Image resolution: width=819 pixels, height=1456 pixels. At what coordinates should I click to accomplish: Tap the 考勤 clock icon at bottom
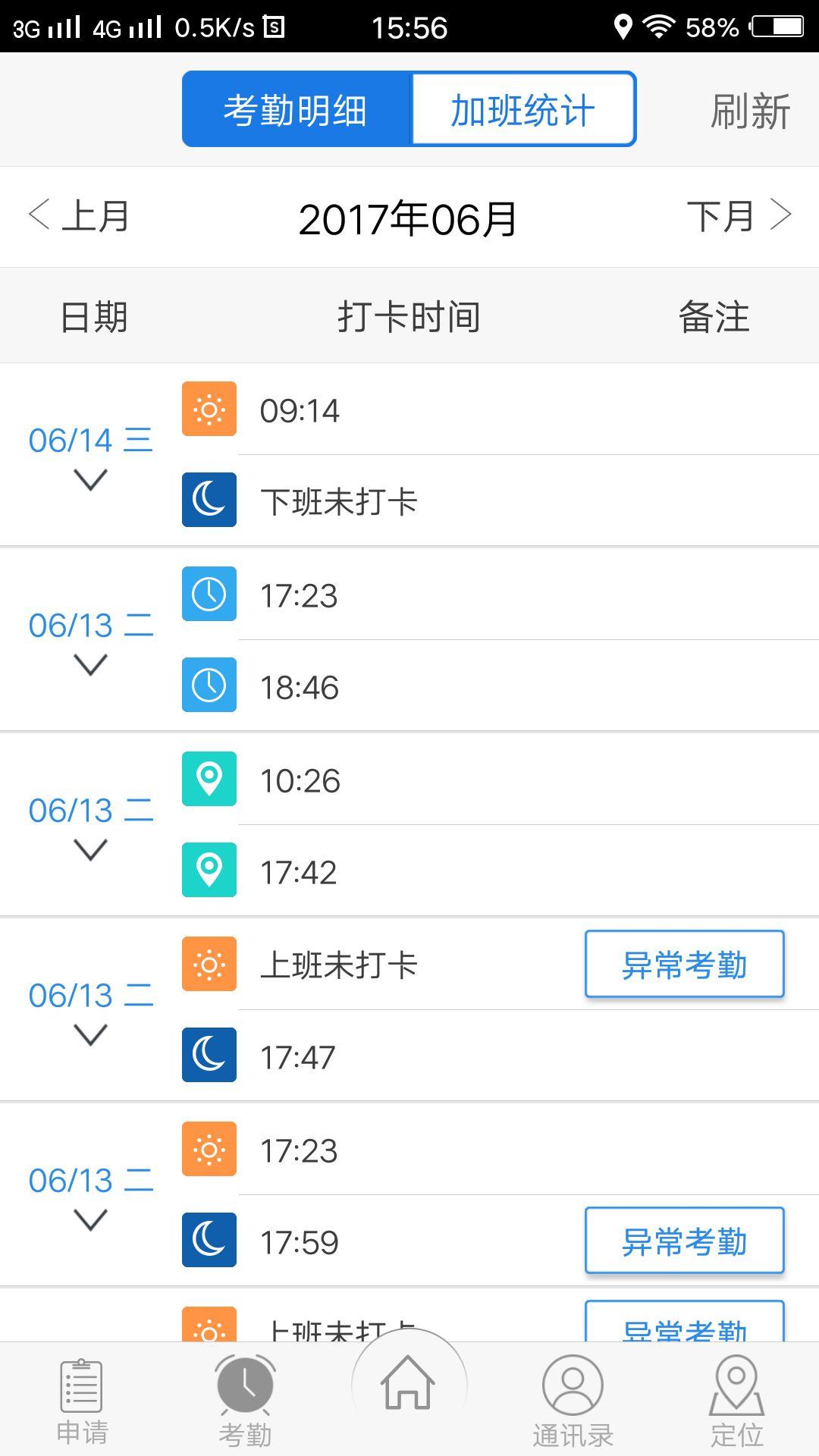coord(245,1399)
